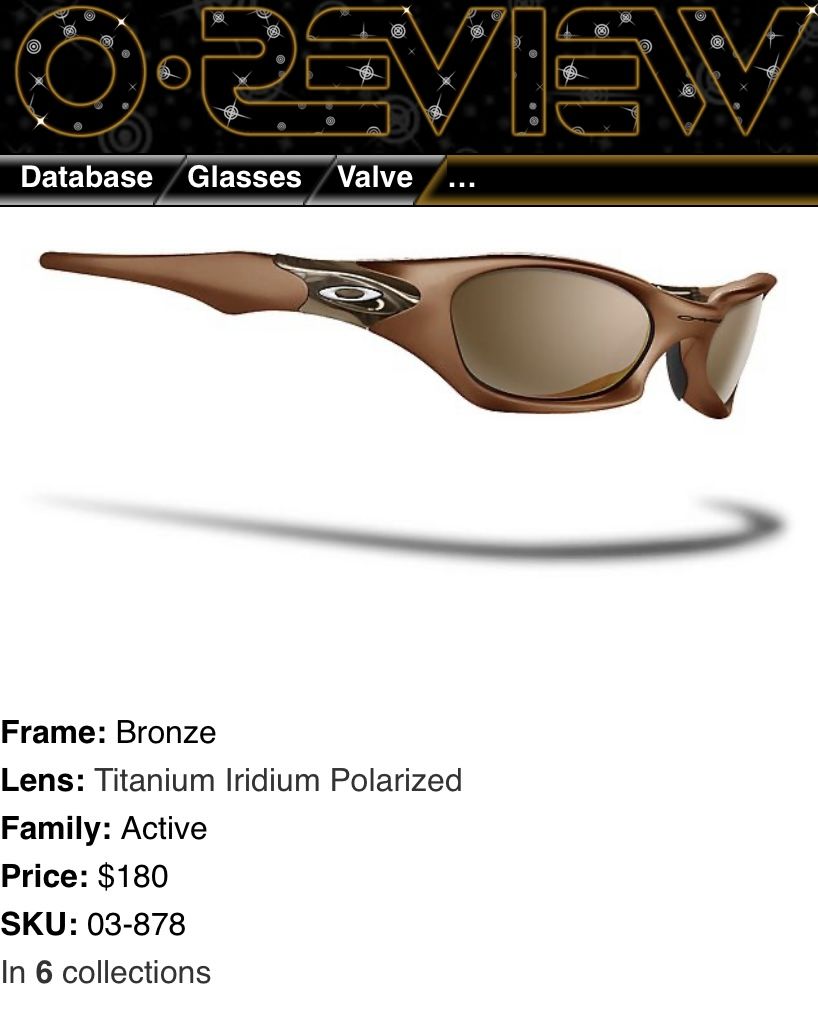The image size is (818, 1035).
Task: Open the Valve breadcrumb
Action: 375,178
